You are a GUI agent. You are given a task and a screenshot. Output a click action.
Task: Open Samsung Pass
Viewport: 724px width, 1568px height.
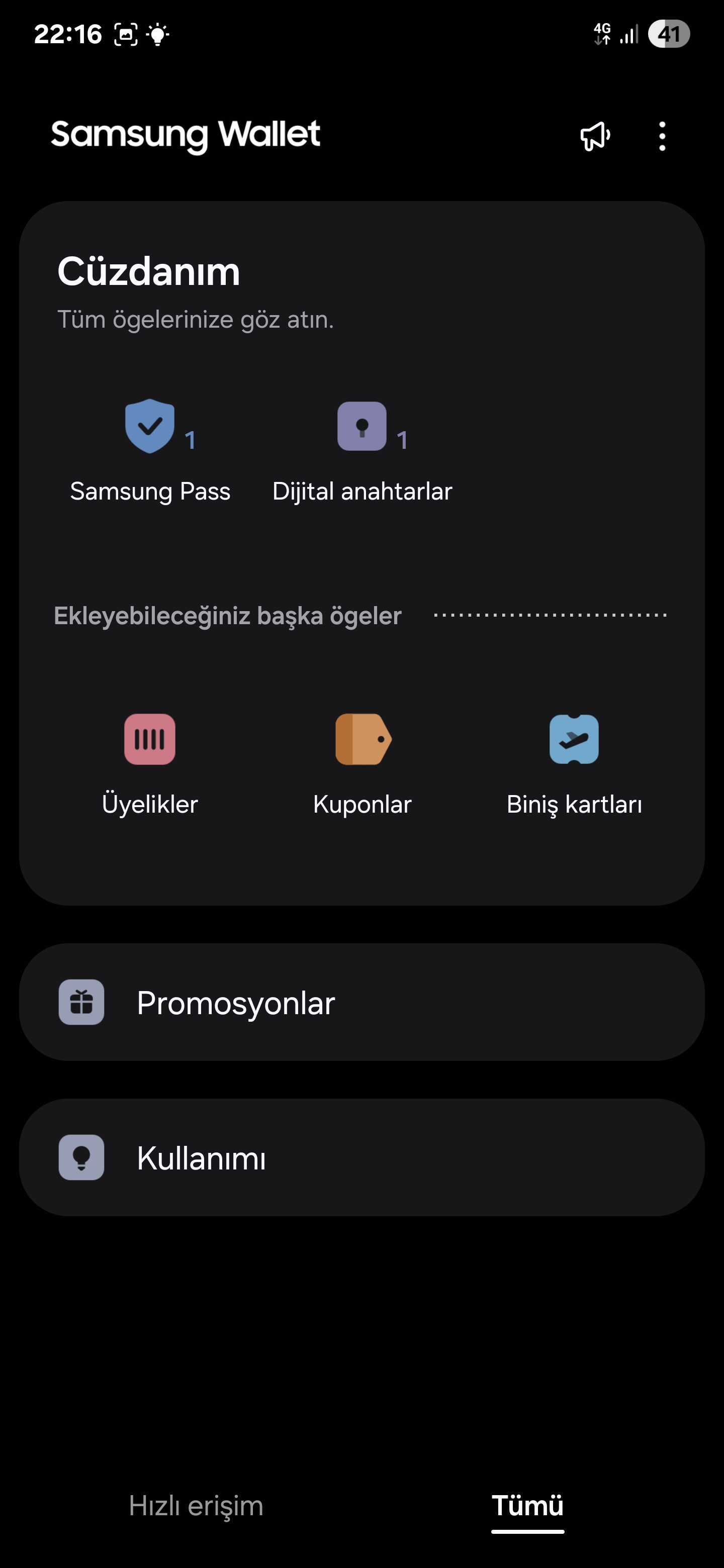click(150, 451)
